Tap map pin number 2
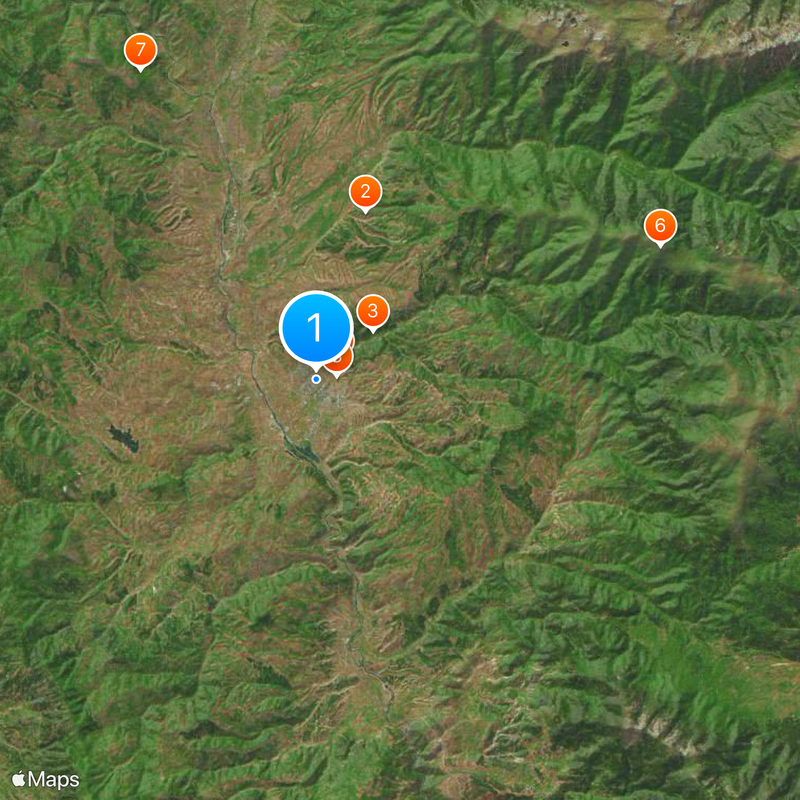 point(365,192)
